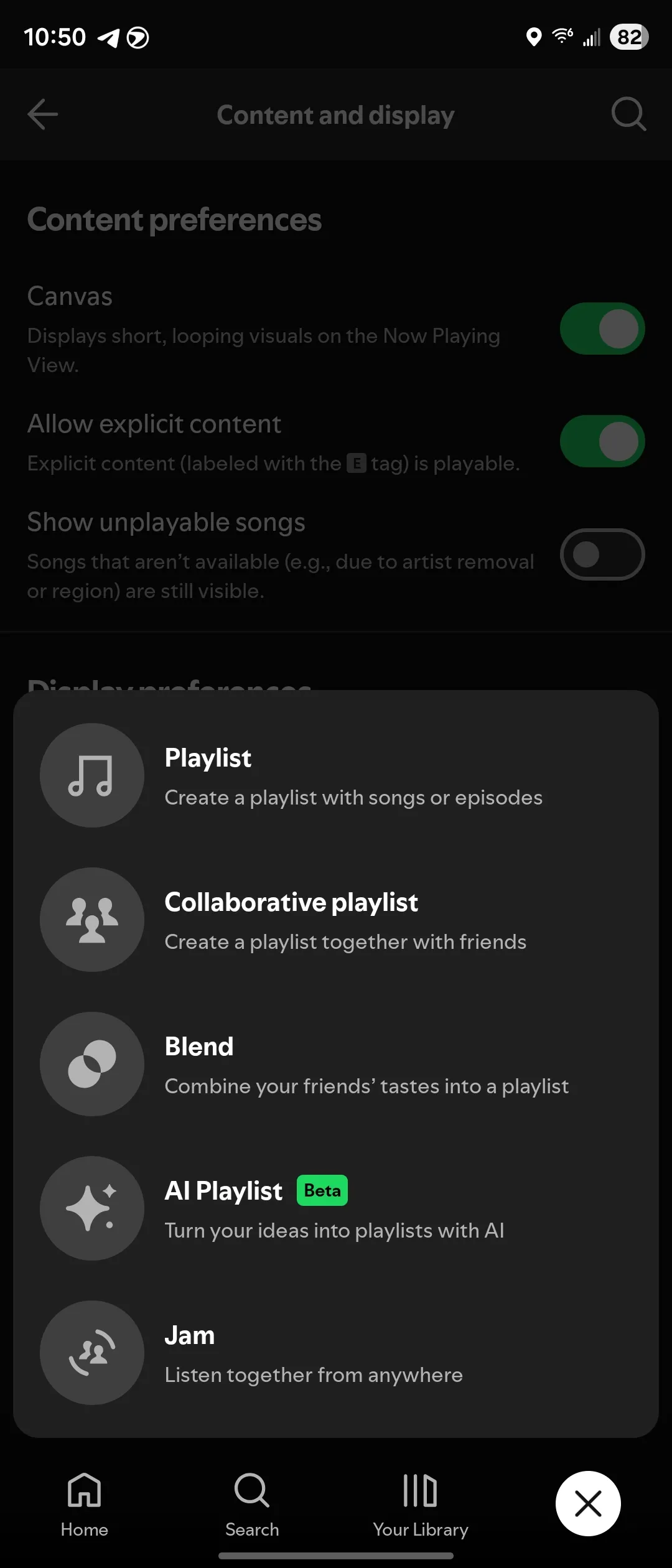Close the create menu
The width and height of the screenshot is (672, 1568).
[588, 1503]
